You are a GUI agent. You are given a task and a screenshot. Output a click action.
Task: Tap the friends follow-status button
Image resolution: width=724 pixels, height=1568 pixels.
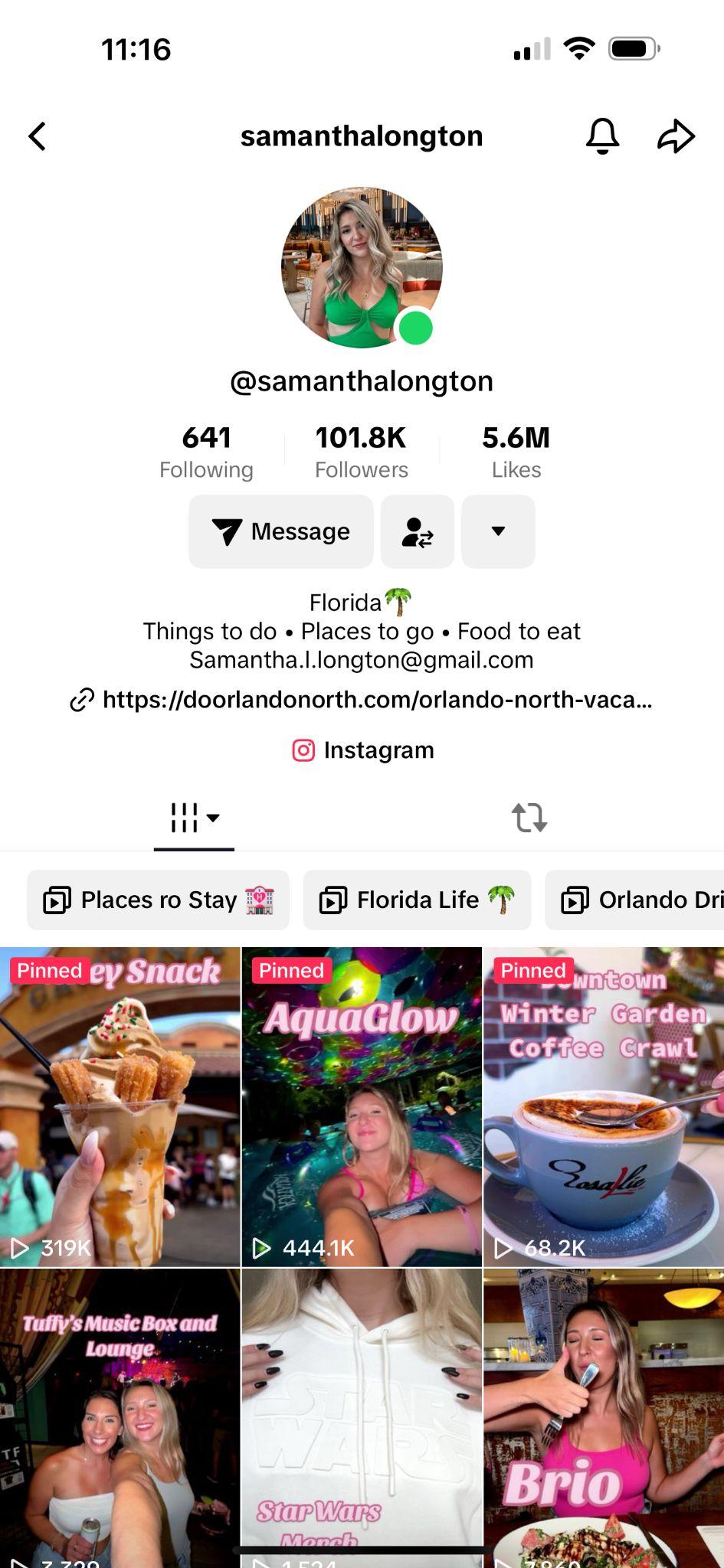tap(417, 531)
